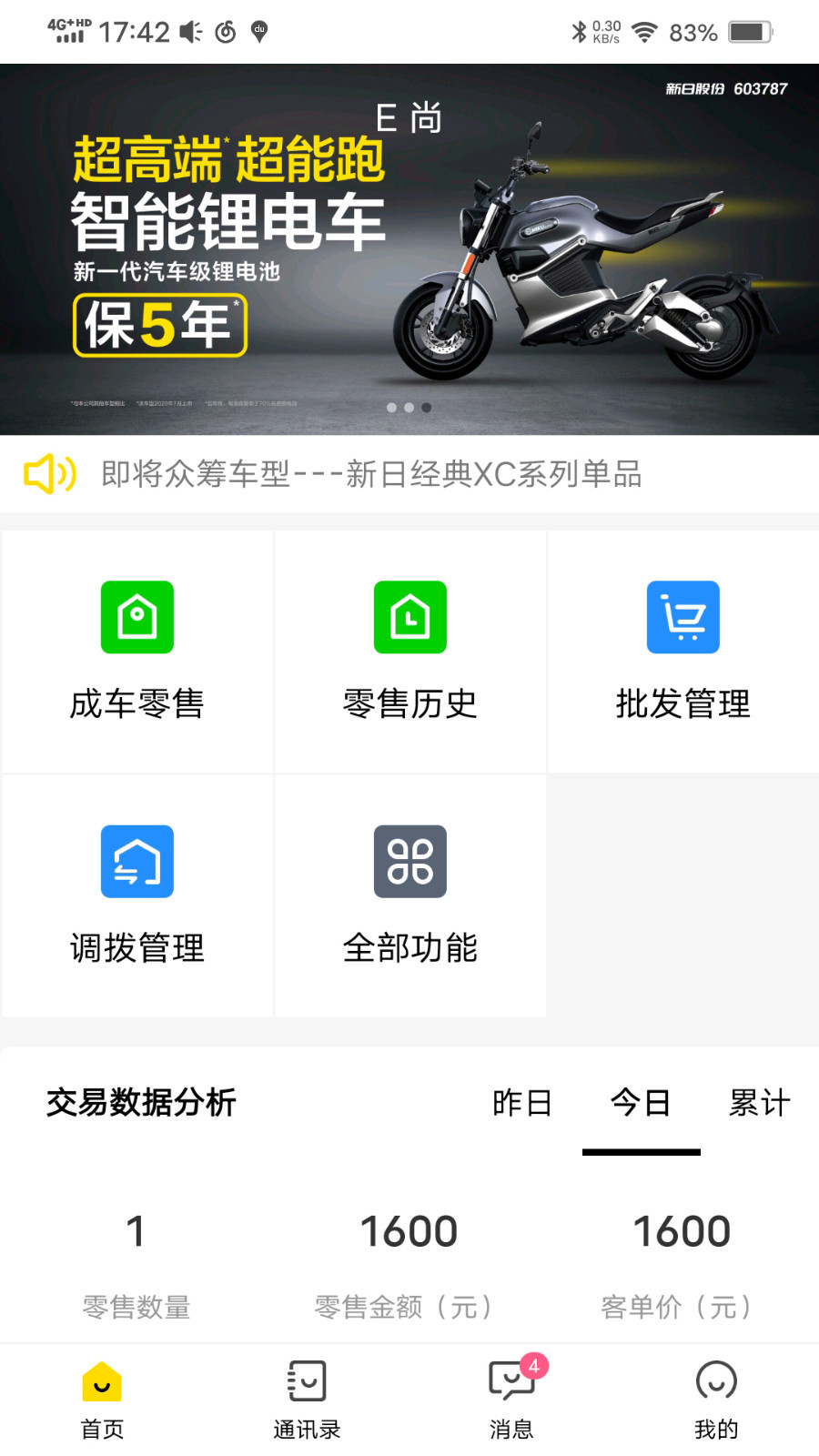
Task: Open the 调拨管理 transfer management icon
Action: (136, 895)
